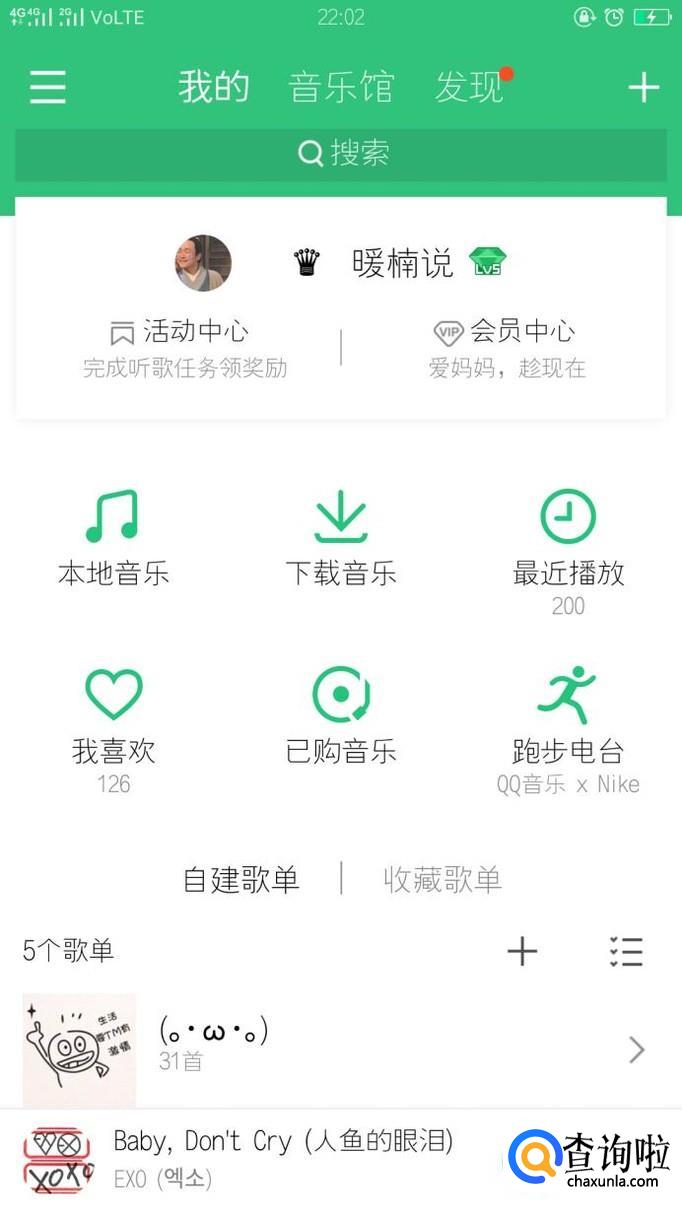Open the 搜索 search box

pos(341,154)
